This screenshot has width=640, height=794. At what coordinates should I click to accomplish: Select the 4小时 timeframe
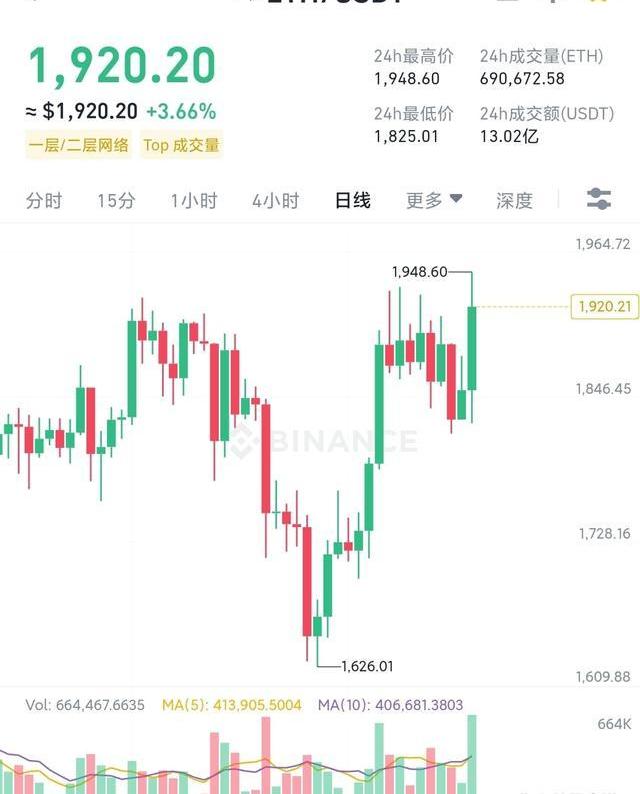coord(275,200)
